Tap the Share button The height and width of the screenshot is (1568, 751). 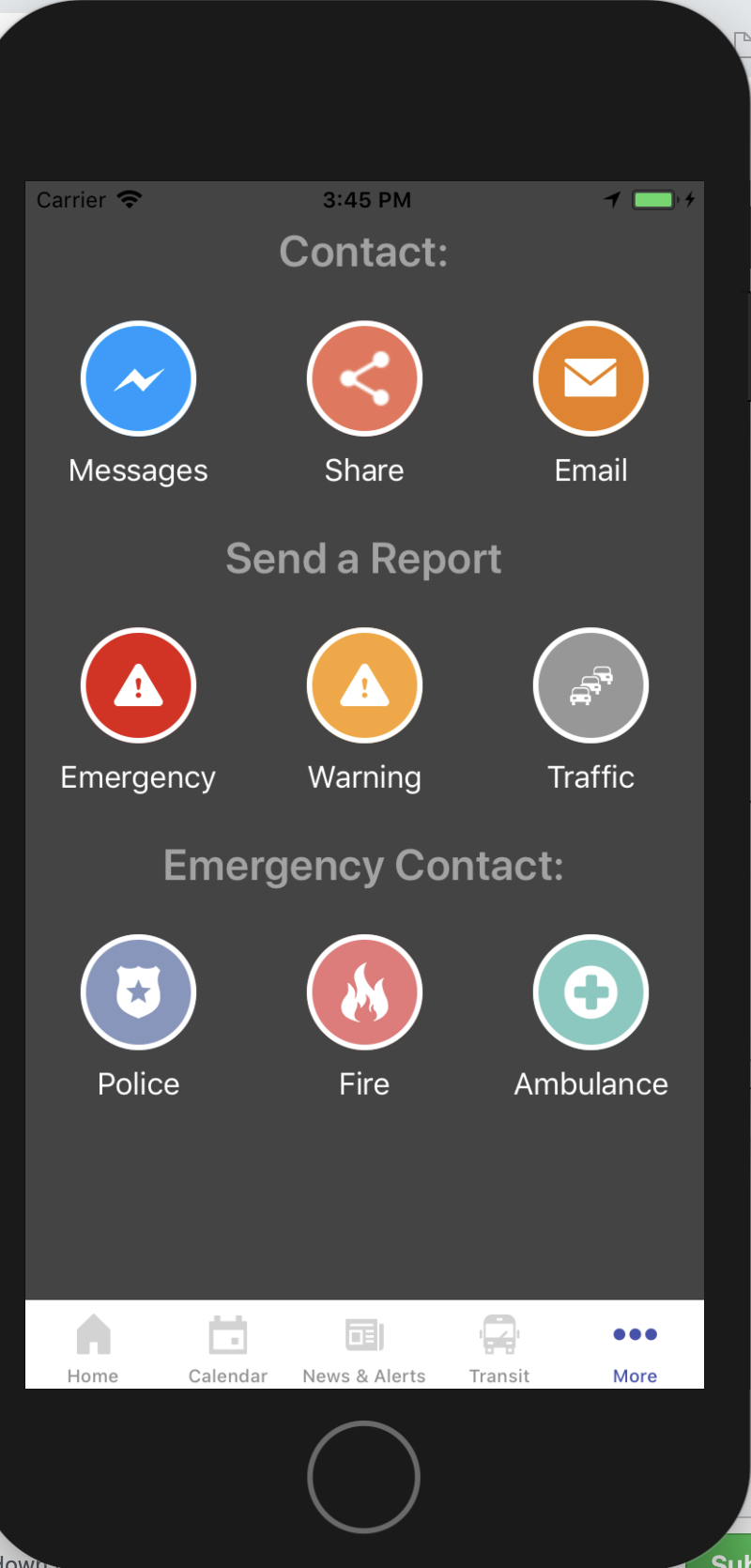click(x=364, y=379)
